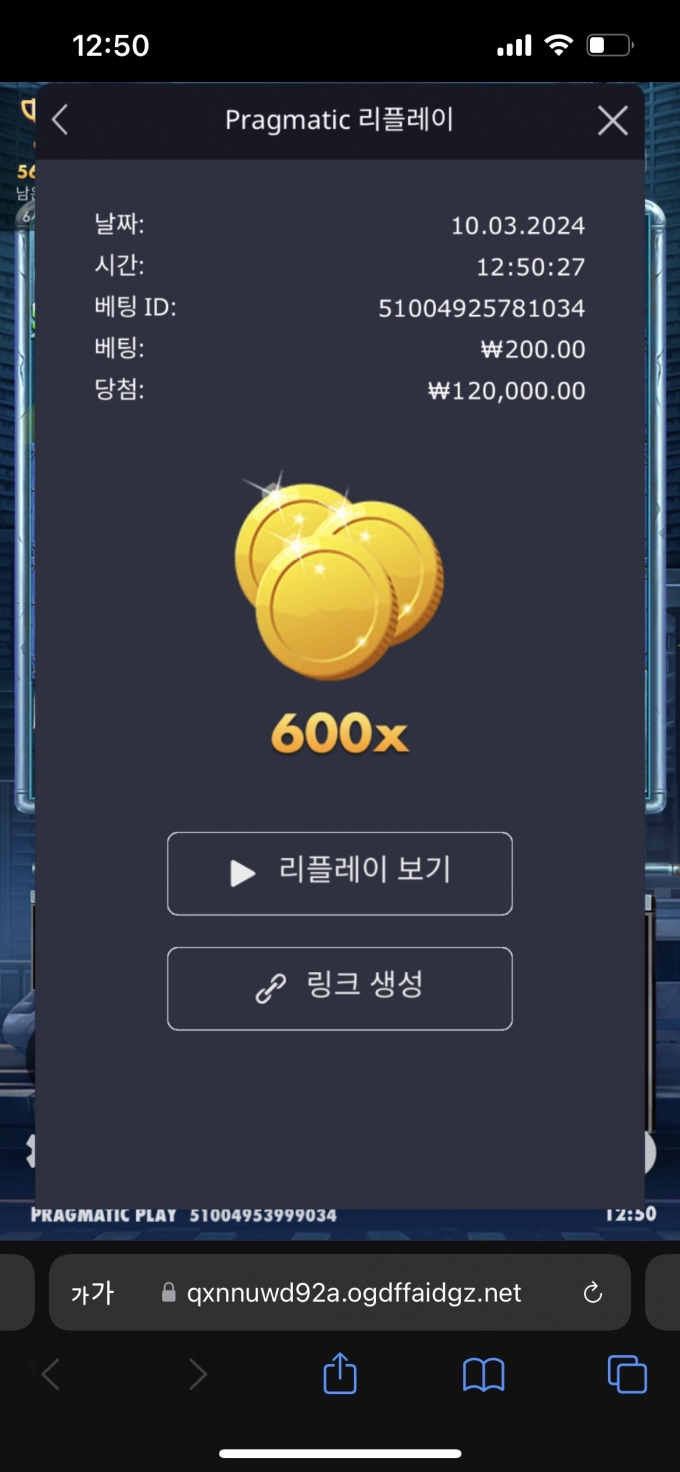Share this page from Safari toolbar

pos(340,1373)
